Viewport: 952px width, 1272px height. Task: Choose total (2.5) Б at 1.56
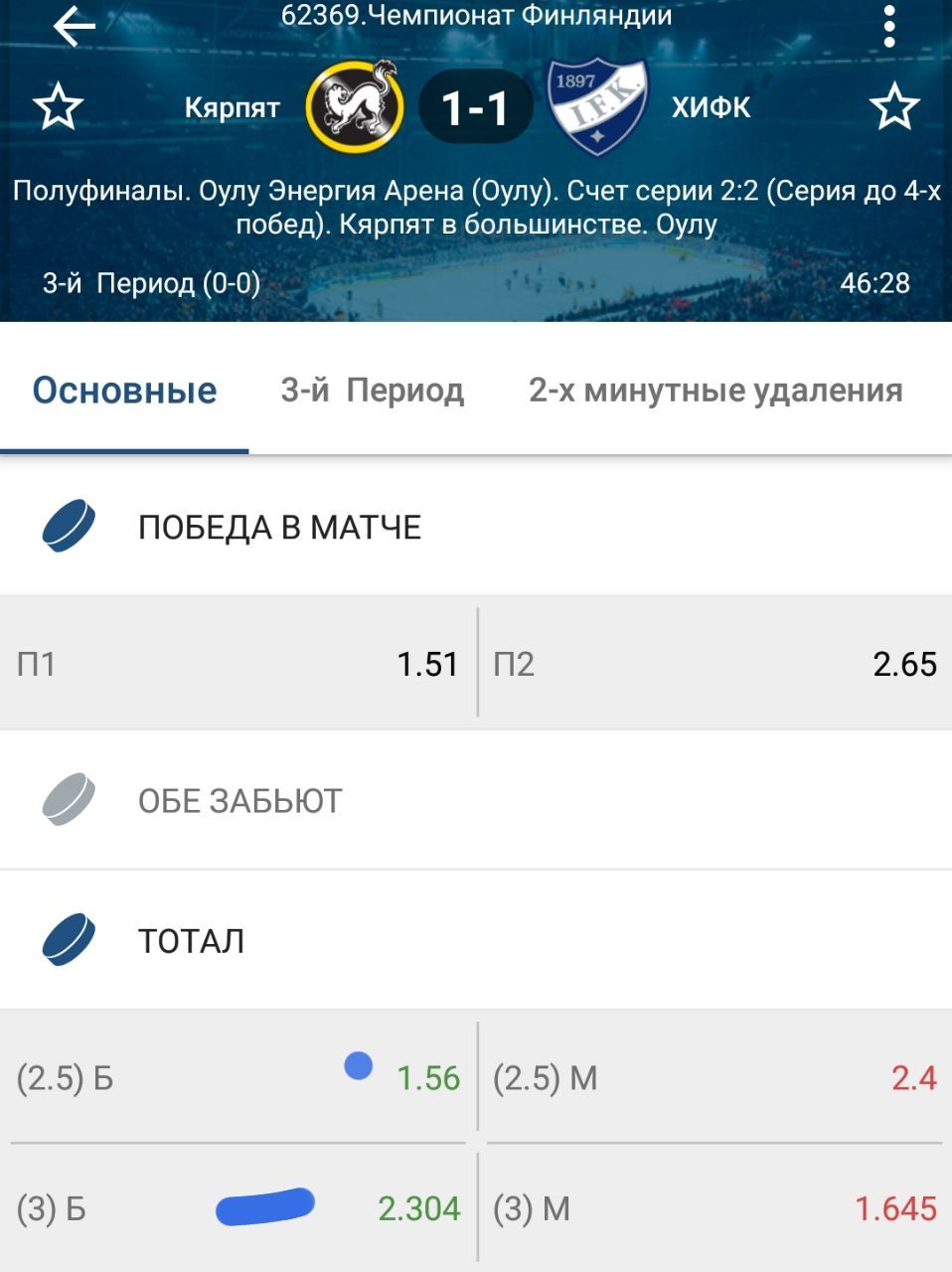pyautogui.click(x=238, y=1077)
